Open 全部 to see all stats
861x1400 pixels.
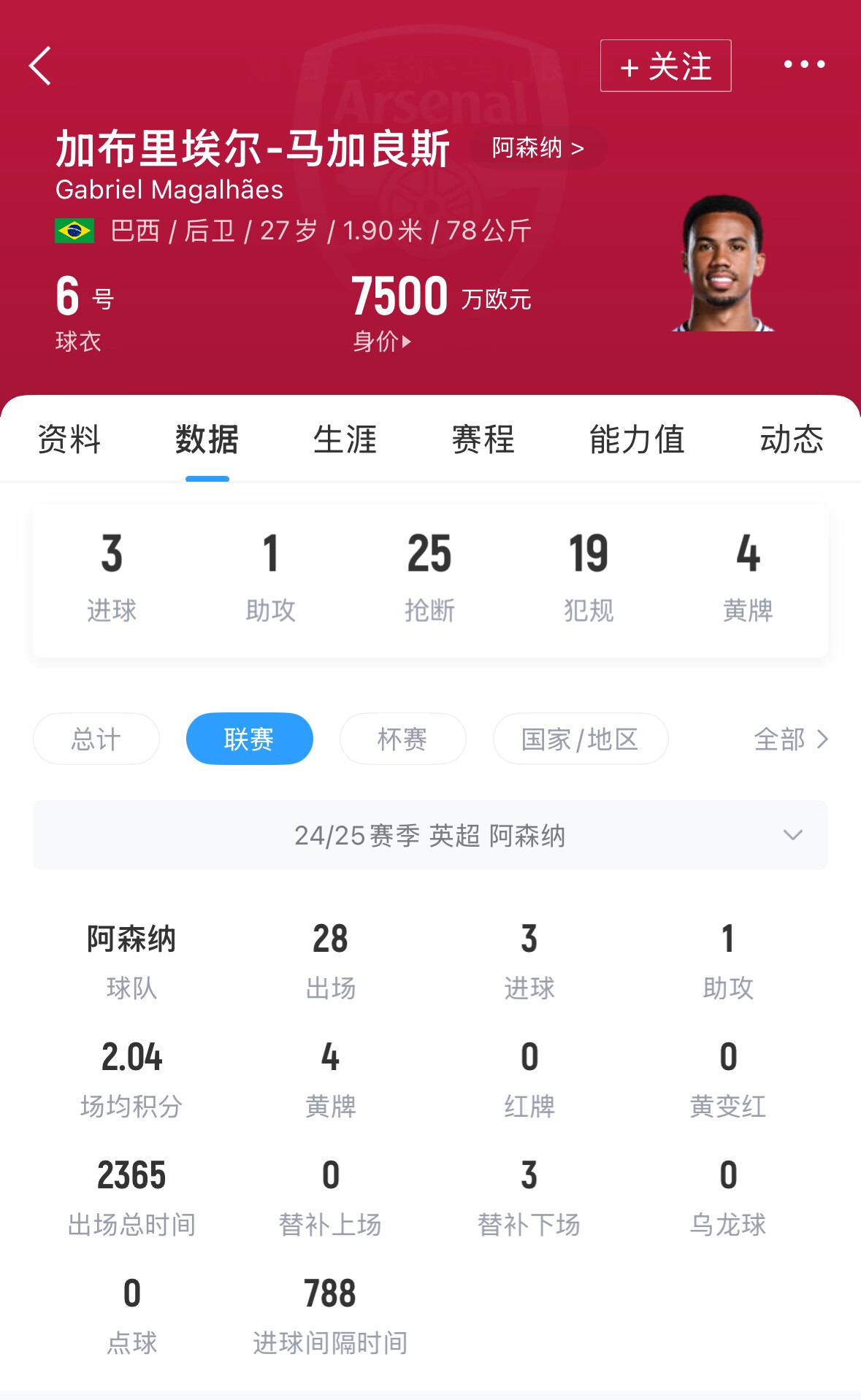pos(791,739)
